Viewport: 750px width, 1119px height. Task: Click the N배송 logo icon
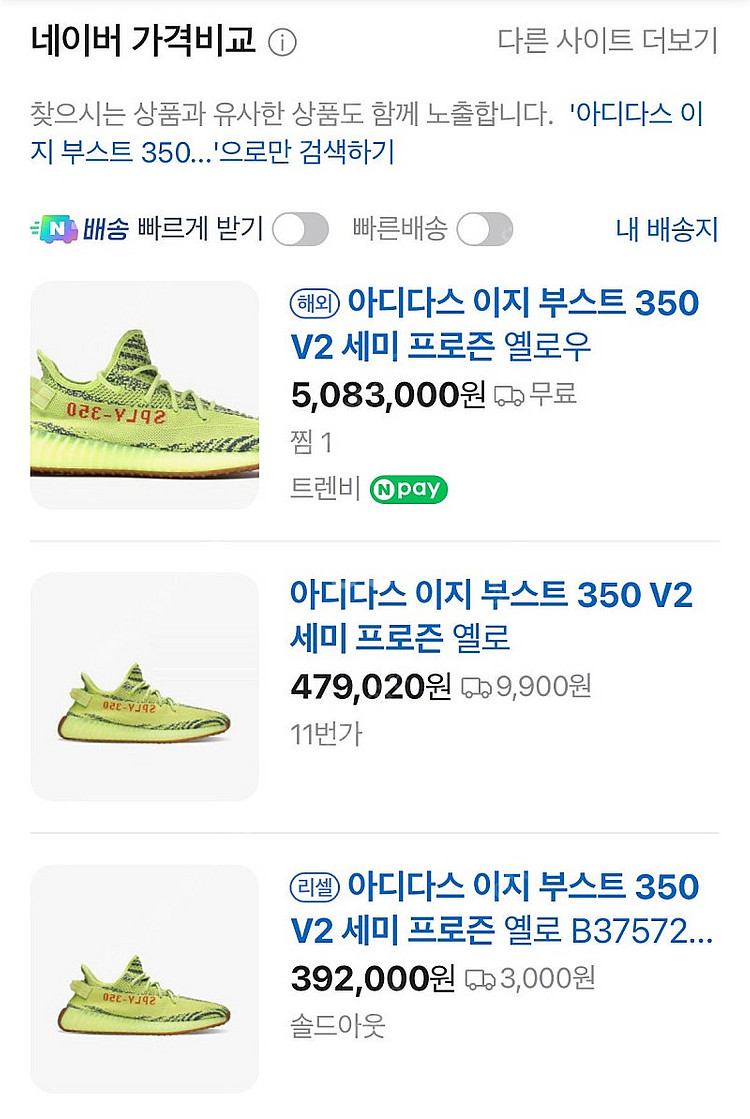tap(59, 229)
